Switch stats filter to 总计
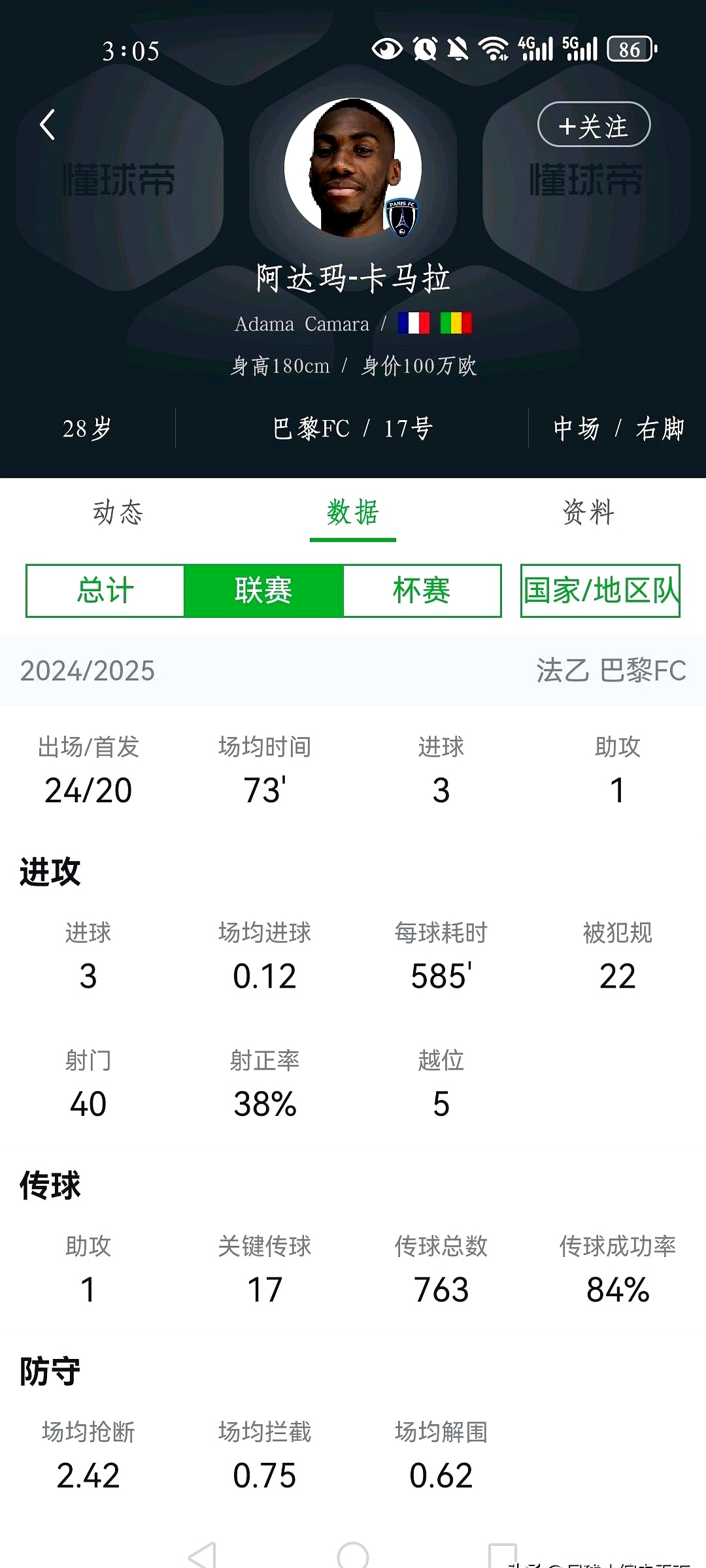 tap(106, 590)
